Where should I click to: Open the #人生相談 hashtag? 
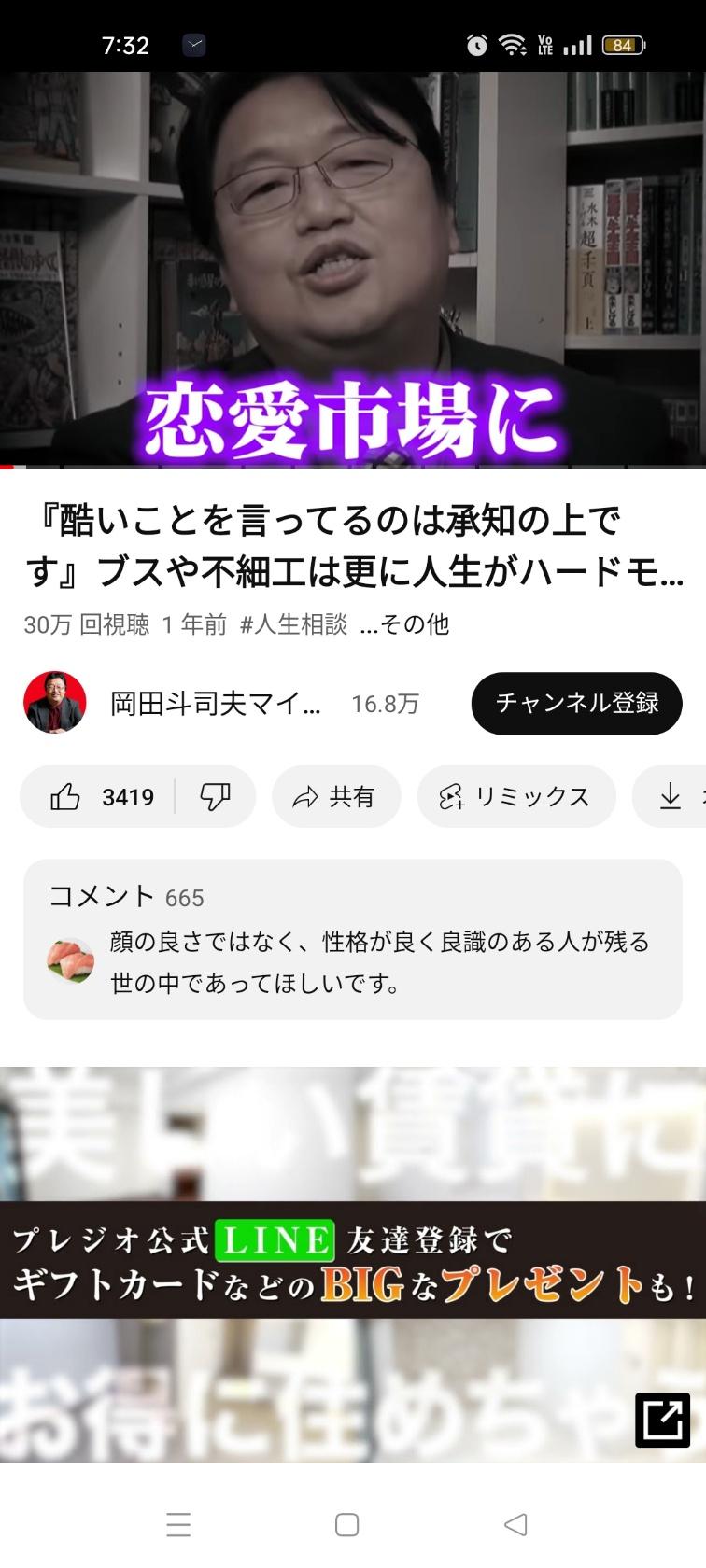tap(293, 624)
